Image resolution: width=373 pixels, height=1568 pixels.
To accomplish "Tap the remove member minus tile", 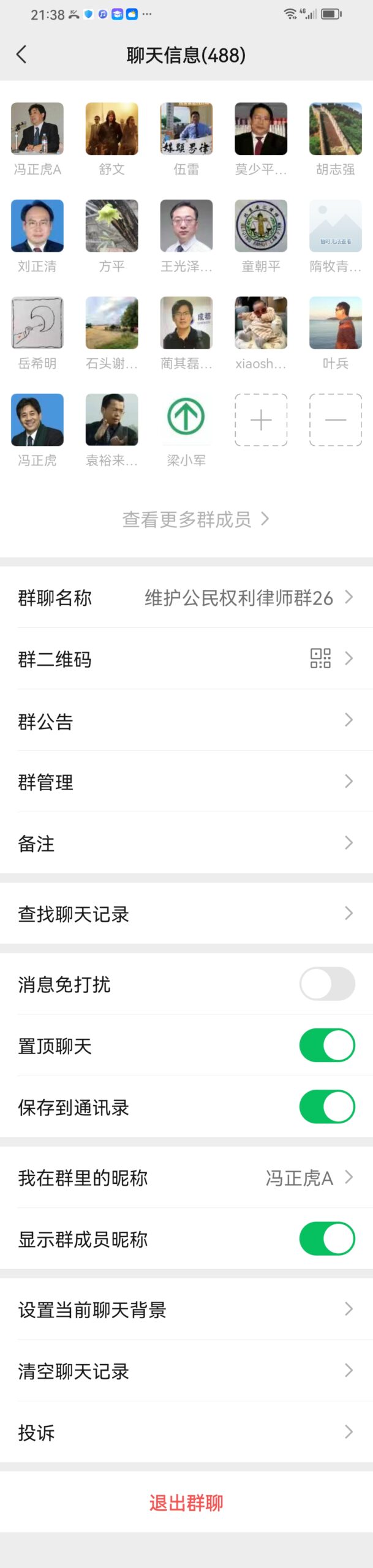I will pyautogui.click(x=336, y=420).
